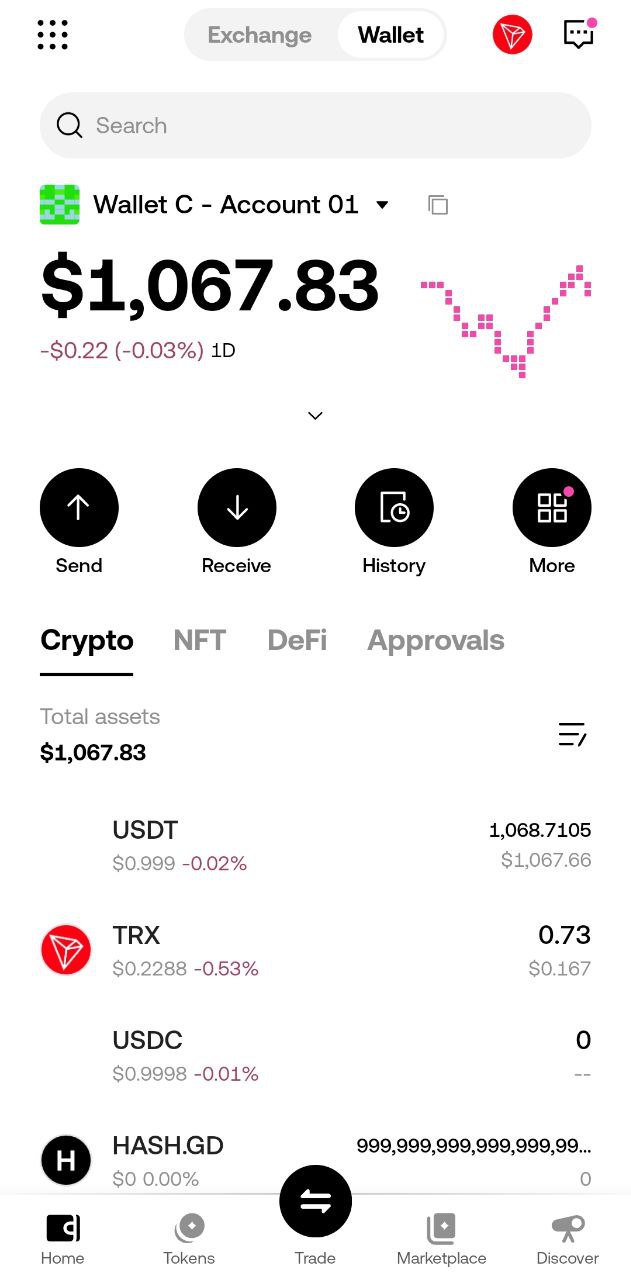Tap the Receive button
Screen dimensions: 631x1280
[x=237, y=508]
